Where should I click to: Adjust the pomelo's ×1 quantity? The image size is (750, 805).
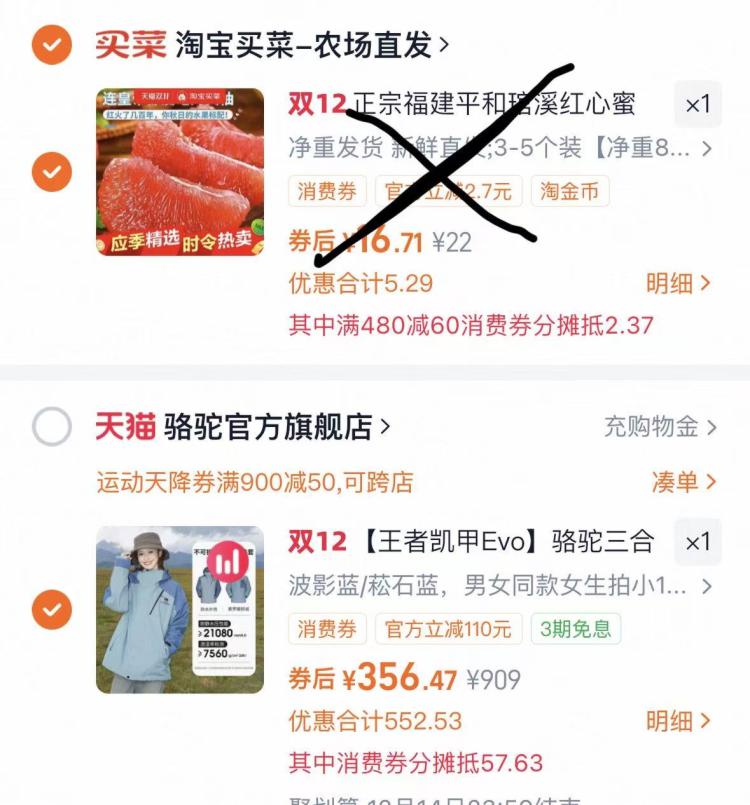(697, 104)
